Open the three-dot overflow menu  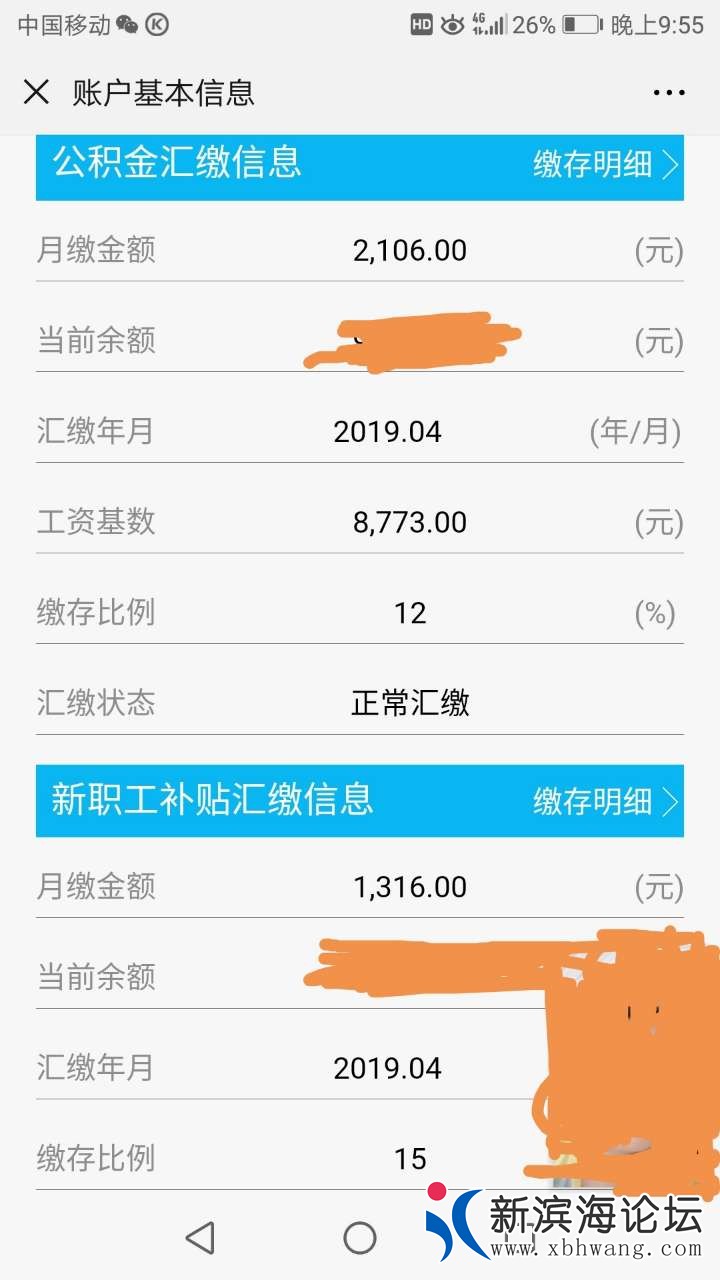click(x=669, y=93)
